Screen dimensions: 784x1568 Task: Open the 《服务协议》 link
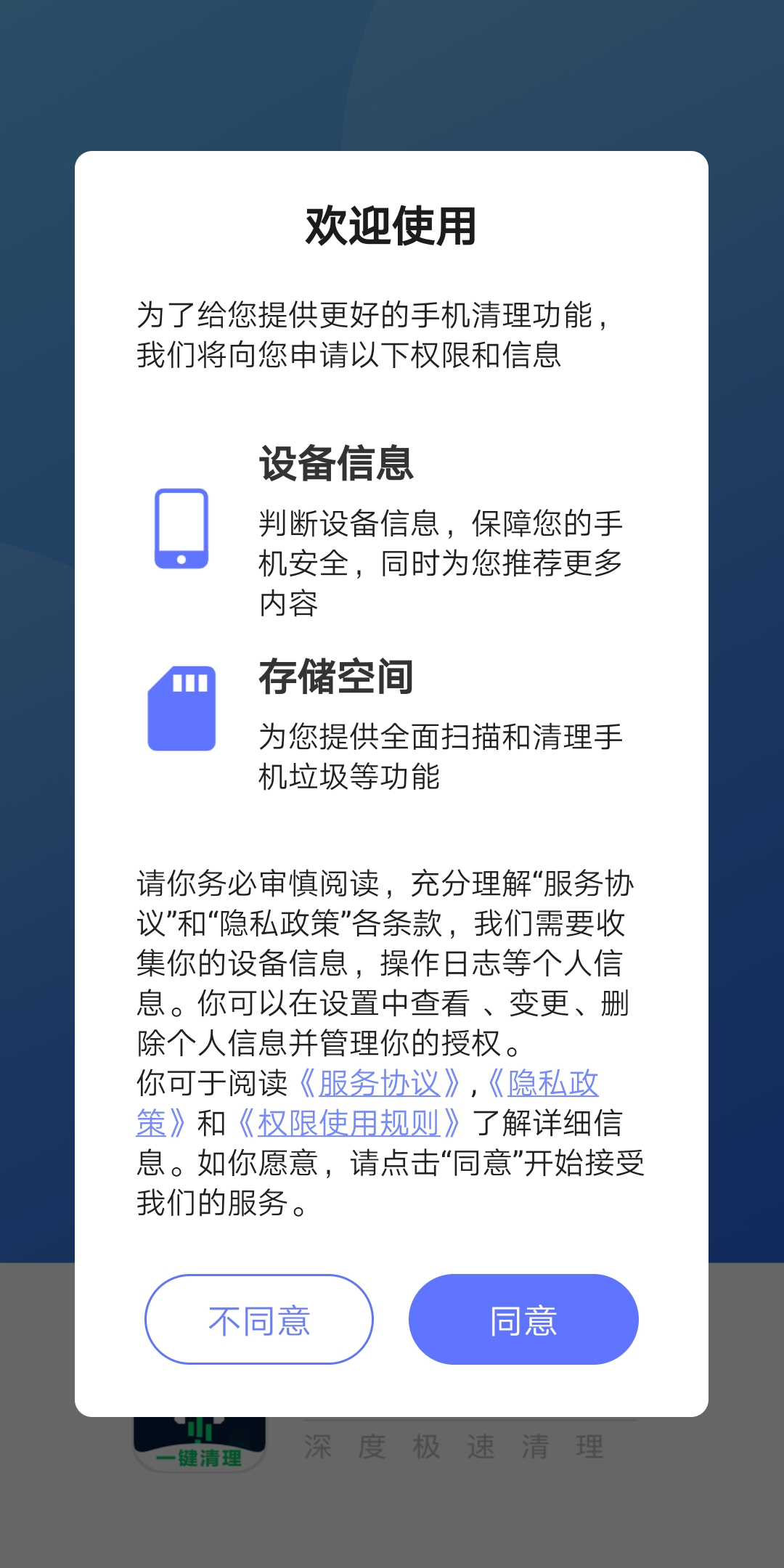click(x=379, y=1084)
